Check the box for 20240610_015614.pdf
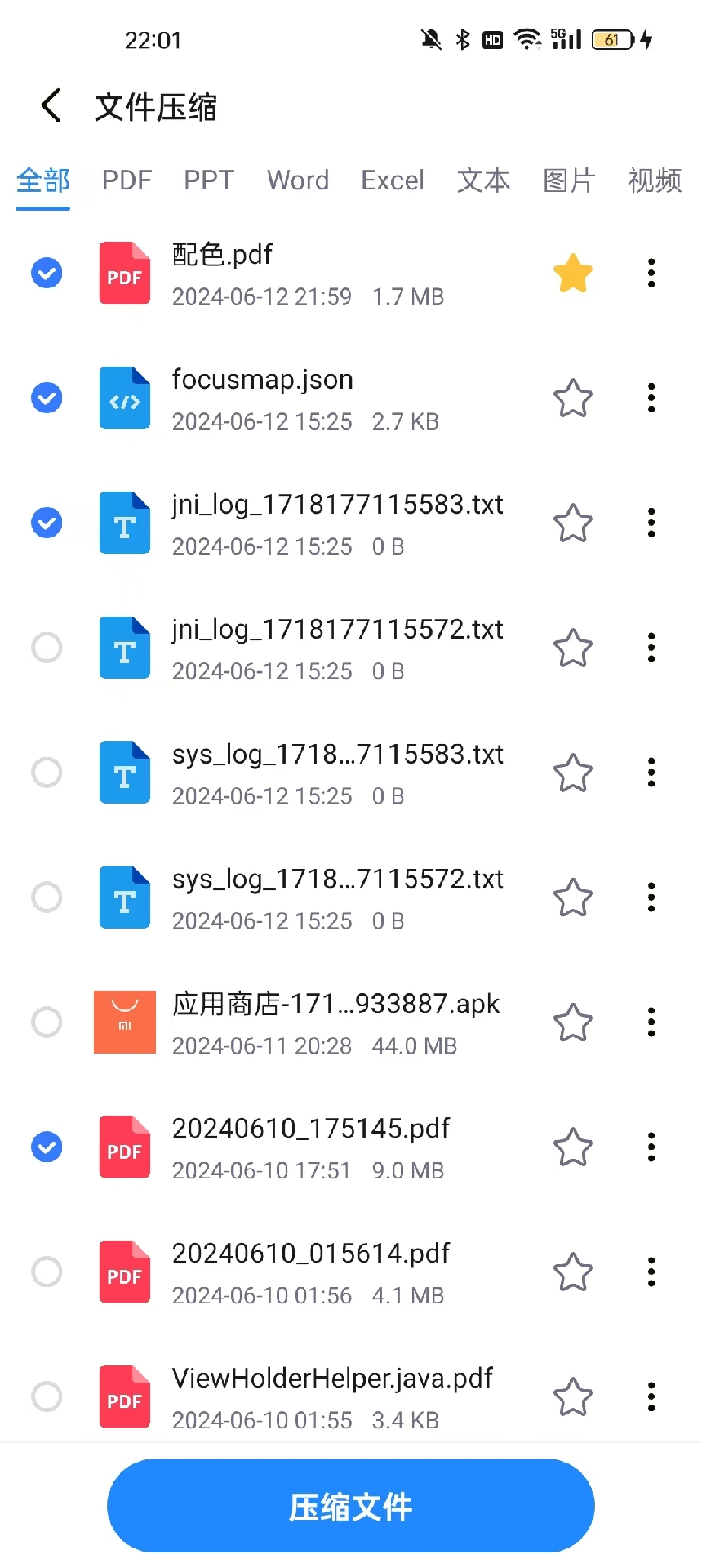The width and height of the screenshot is (702, 1568). point(46,1271)
